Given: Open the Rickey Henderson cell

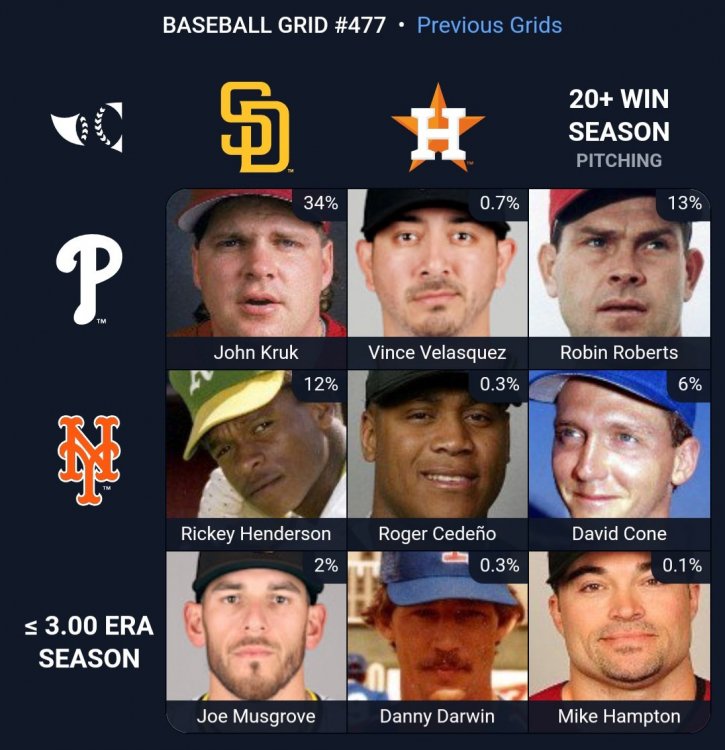Looking at the screenshot, I should pyautogui.click(x=256, y=458).
